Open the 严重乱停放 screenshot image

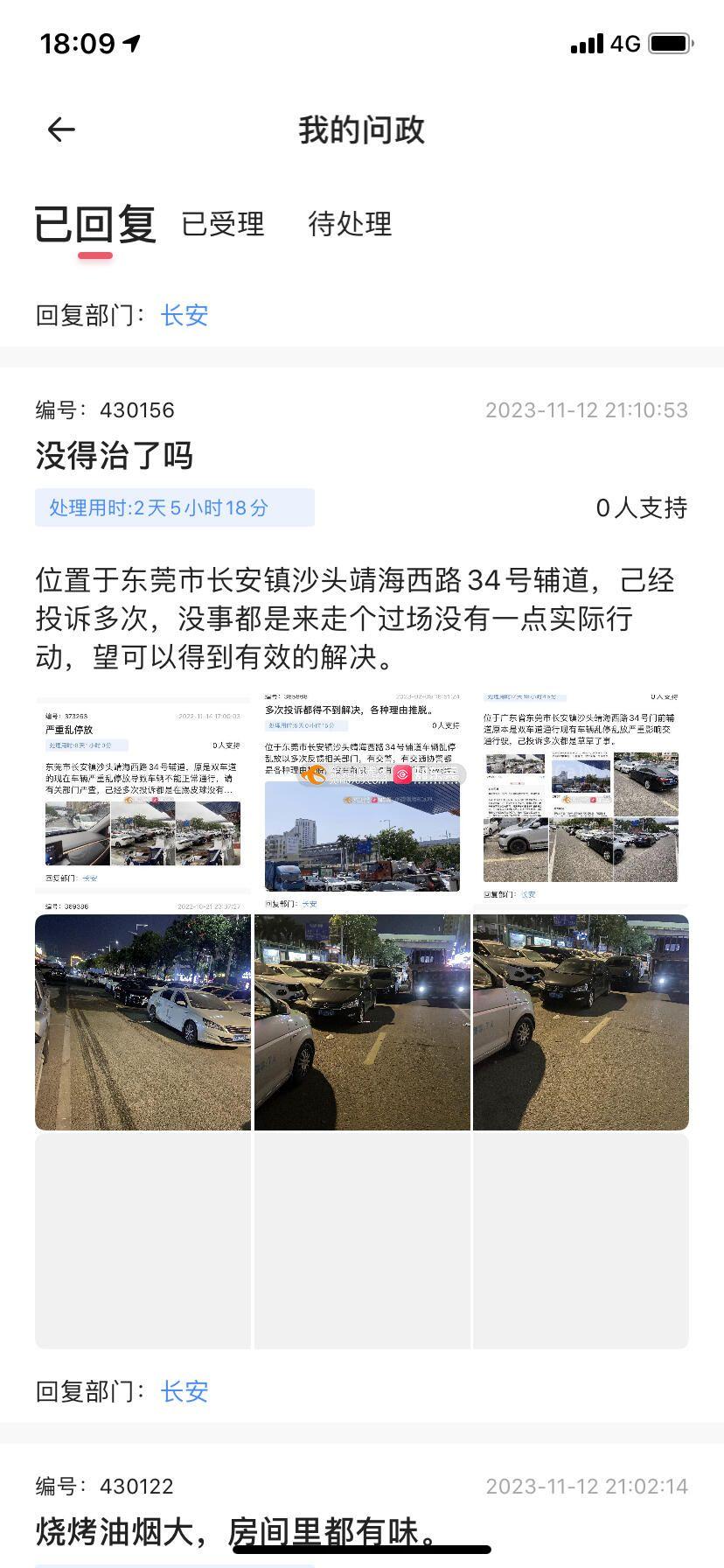[x=143, y=802]
